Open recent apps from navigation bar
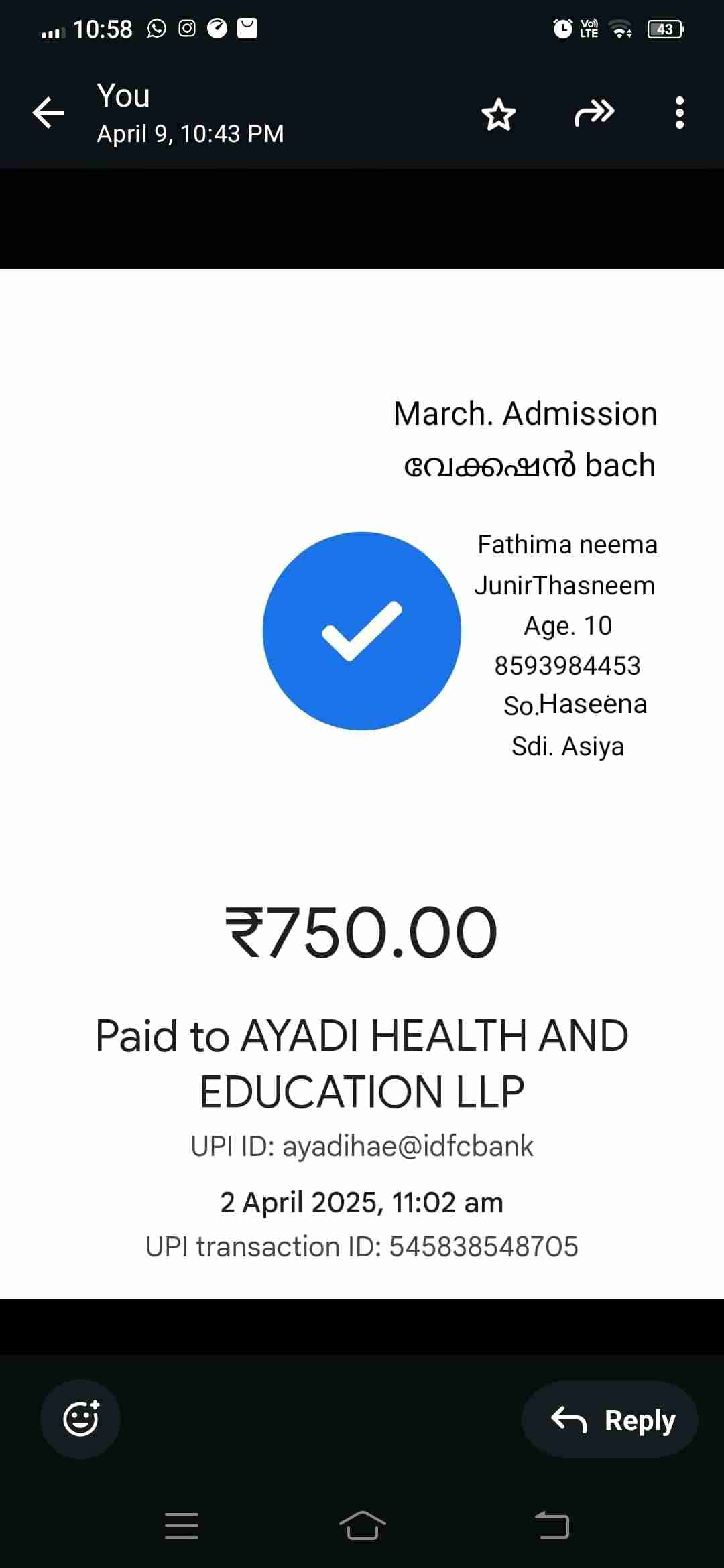The image size is (724, 1568). 182,1526
